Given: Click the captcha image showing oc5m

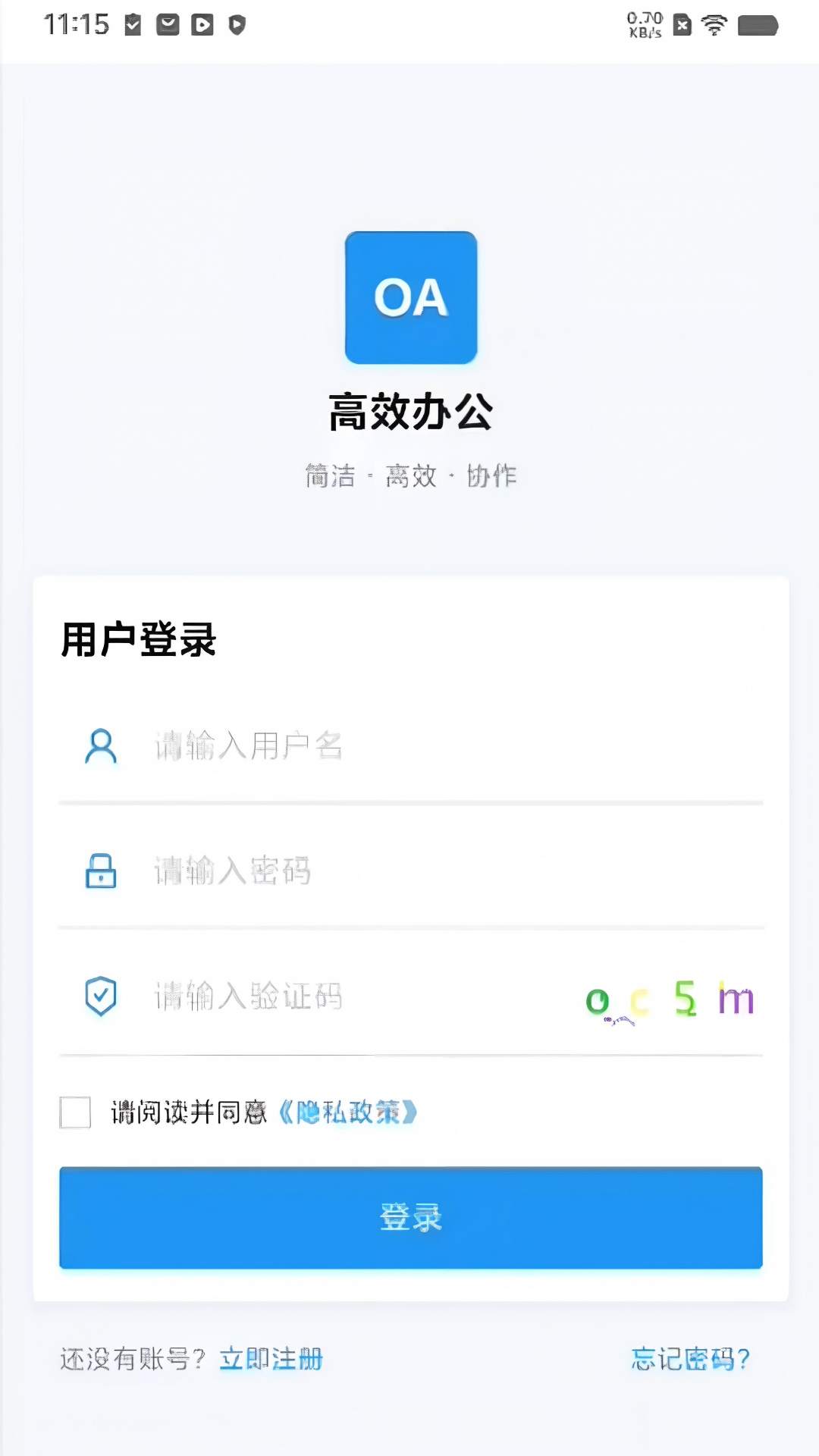Looking at the screenshot, I should point(667,999).
